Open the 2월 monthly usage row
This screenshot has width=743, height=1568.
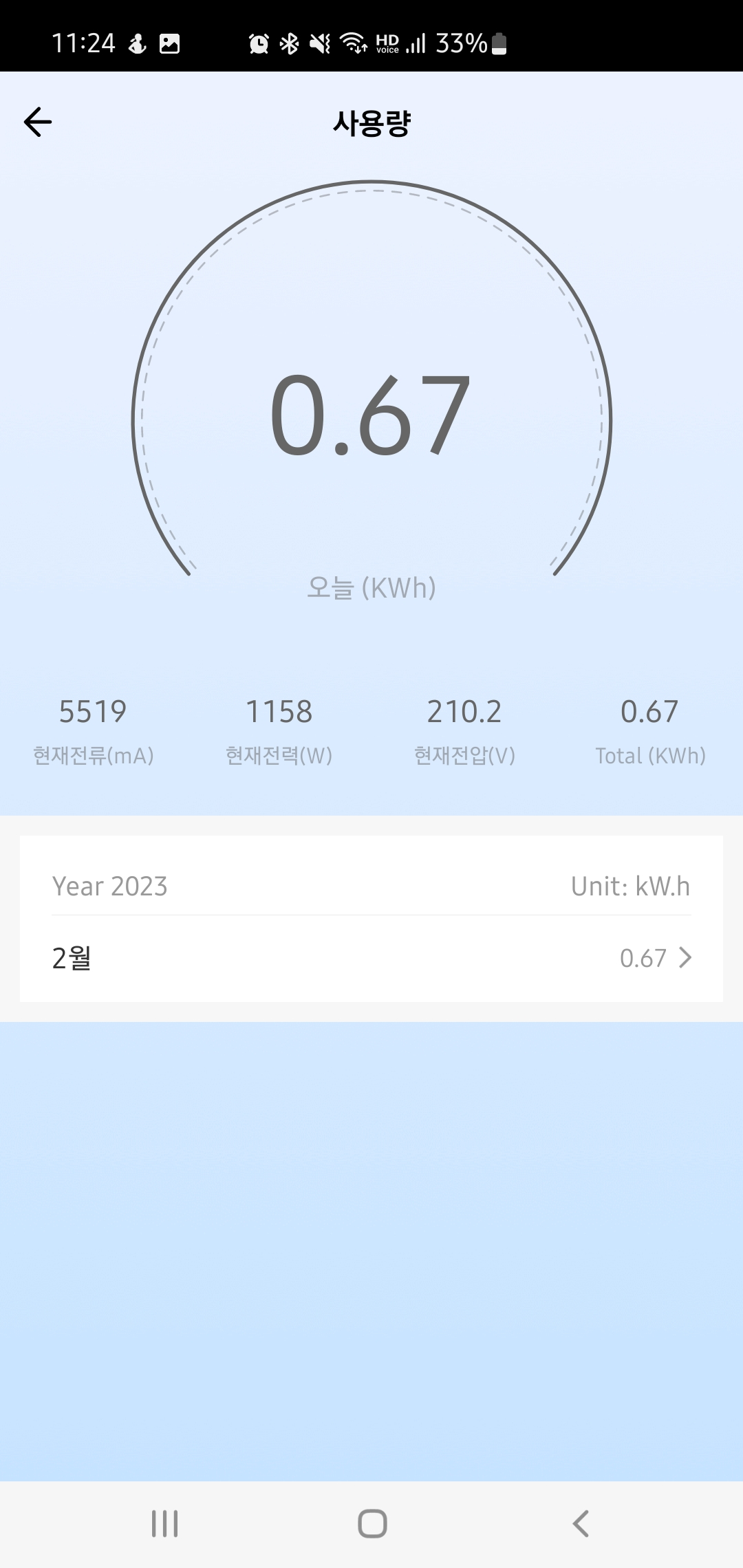[371, 958]
